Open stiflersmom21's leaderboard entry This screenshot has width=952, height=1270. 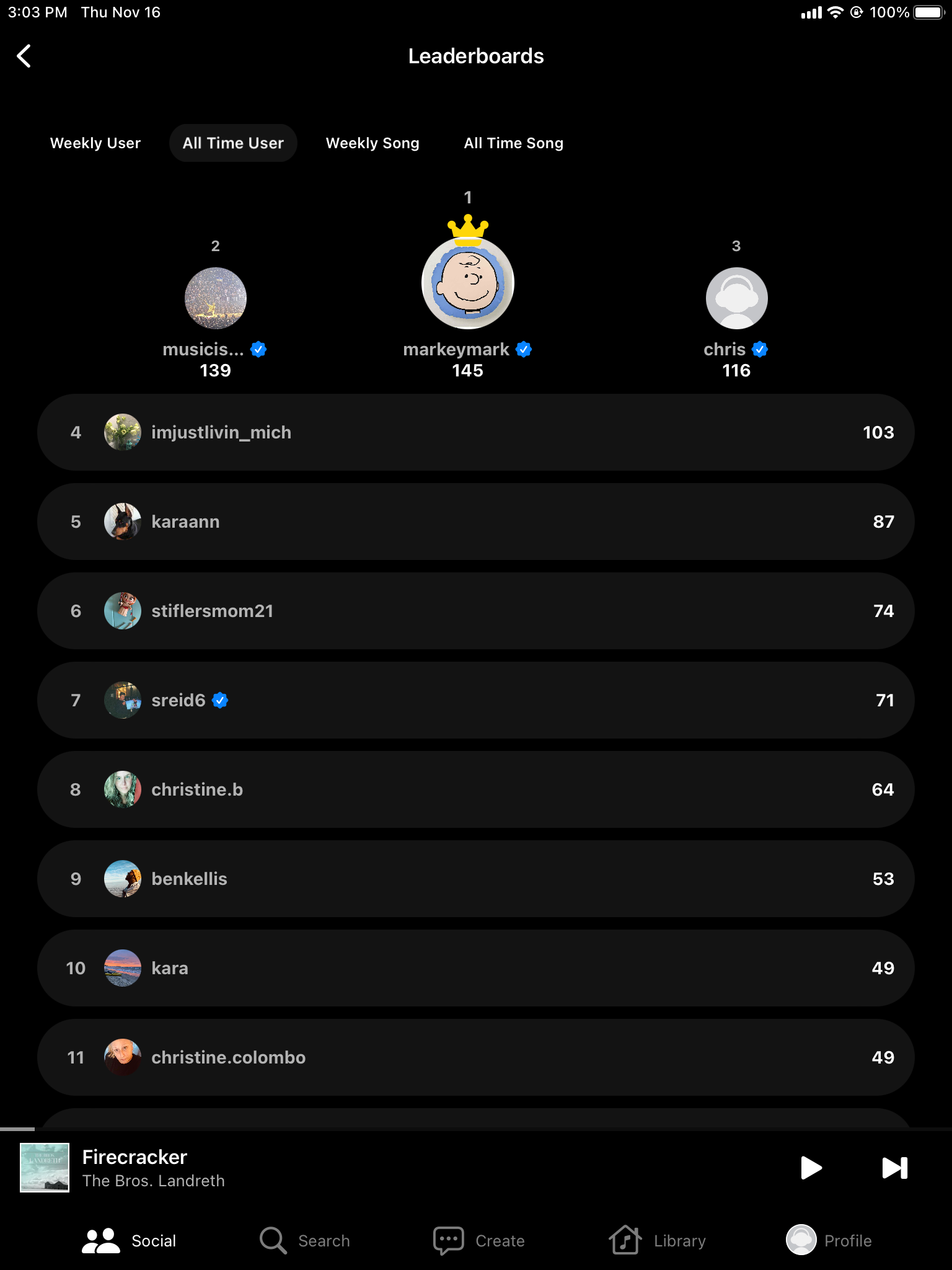click(x=475, y=611)
